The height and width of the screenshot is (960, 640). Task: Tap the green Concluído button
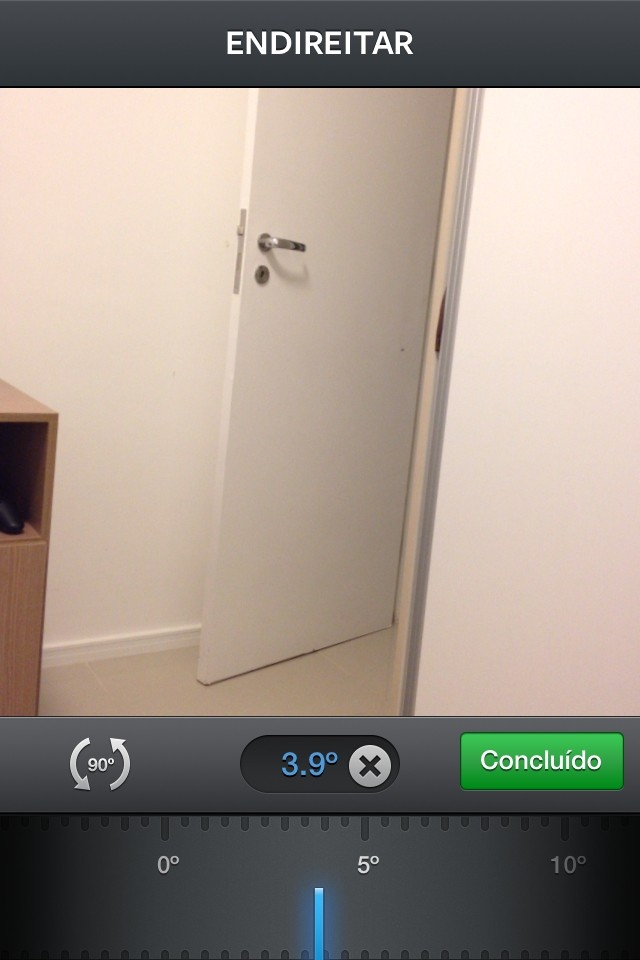541,761
